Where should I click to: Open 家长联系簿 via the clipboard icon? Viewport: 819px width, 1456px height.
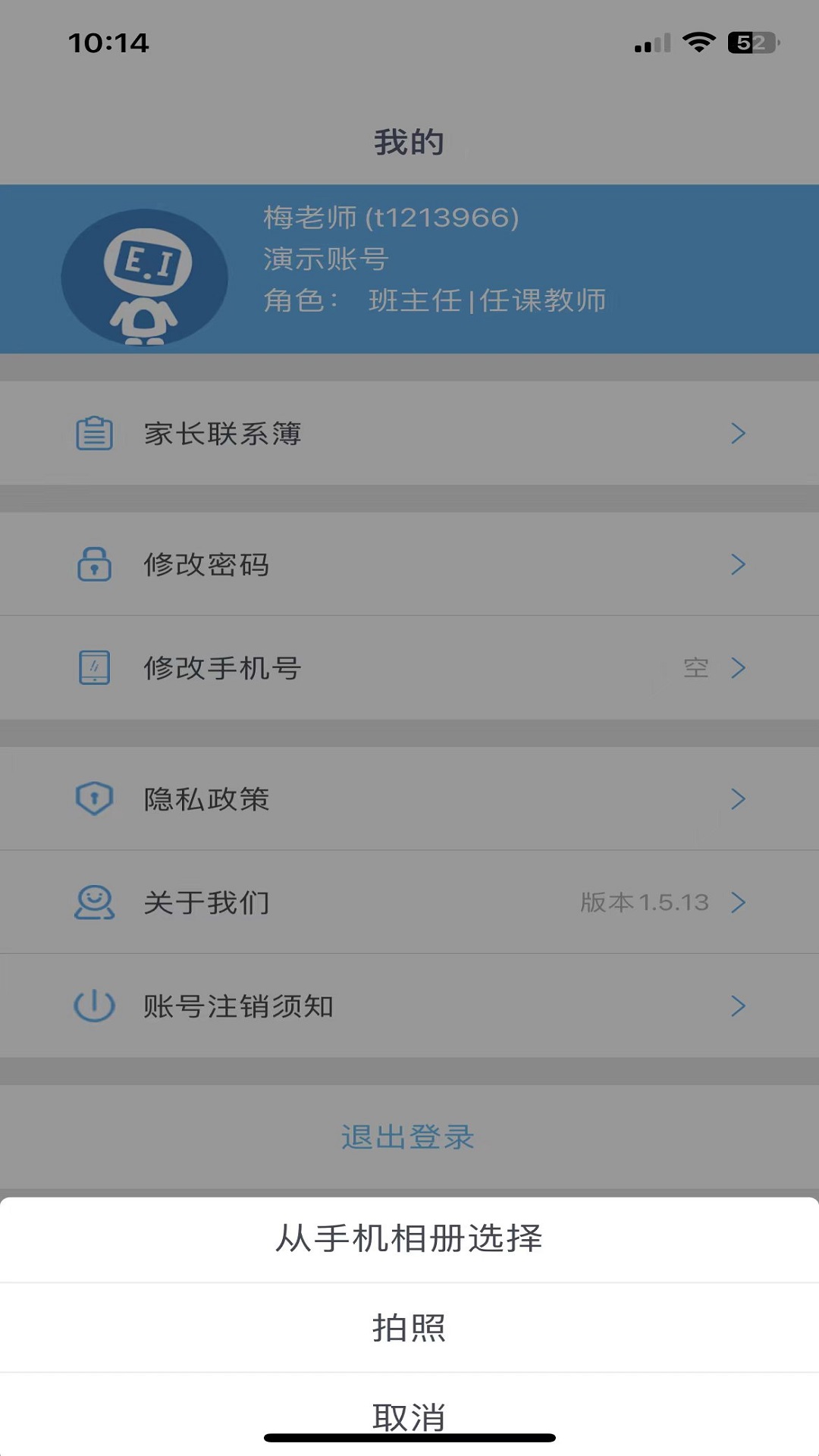(x=93, y=434)
